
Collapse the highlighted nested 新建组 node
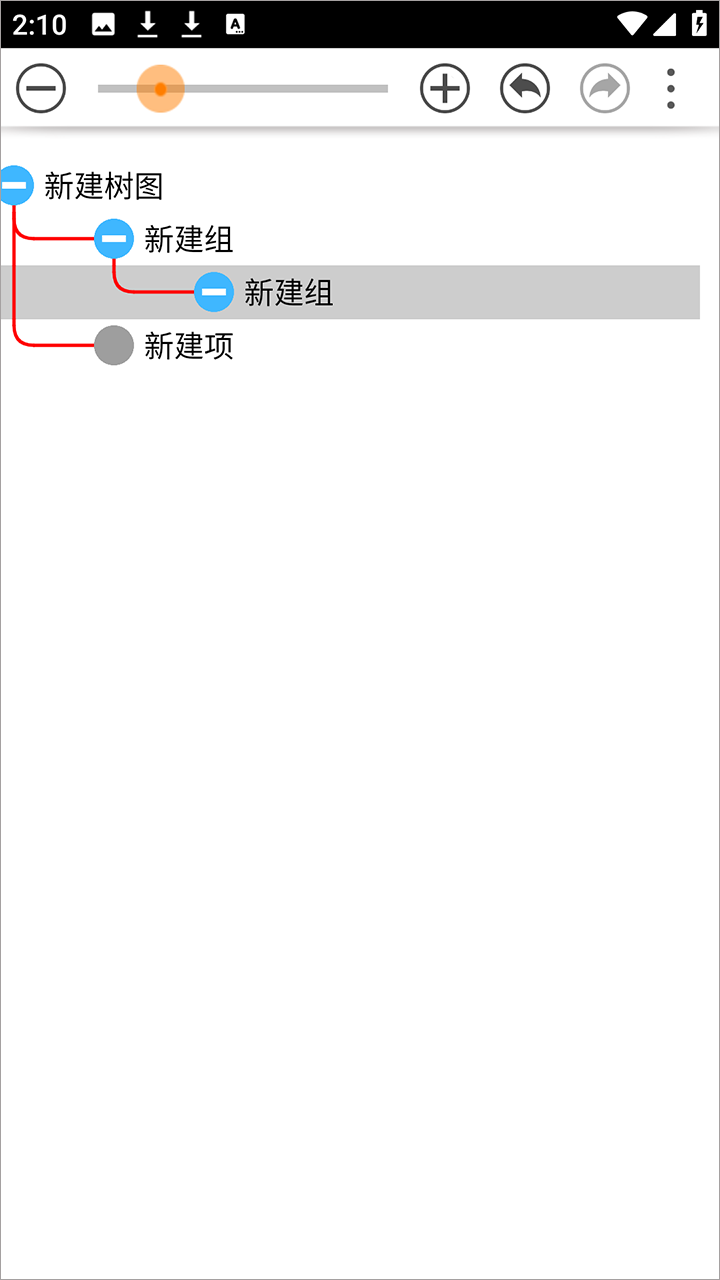click(x=214, y=292)
